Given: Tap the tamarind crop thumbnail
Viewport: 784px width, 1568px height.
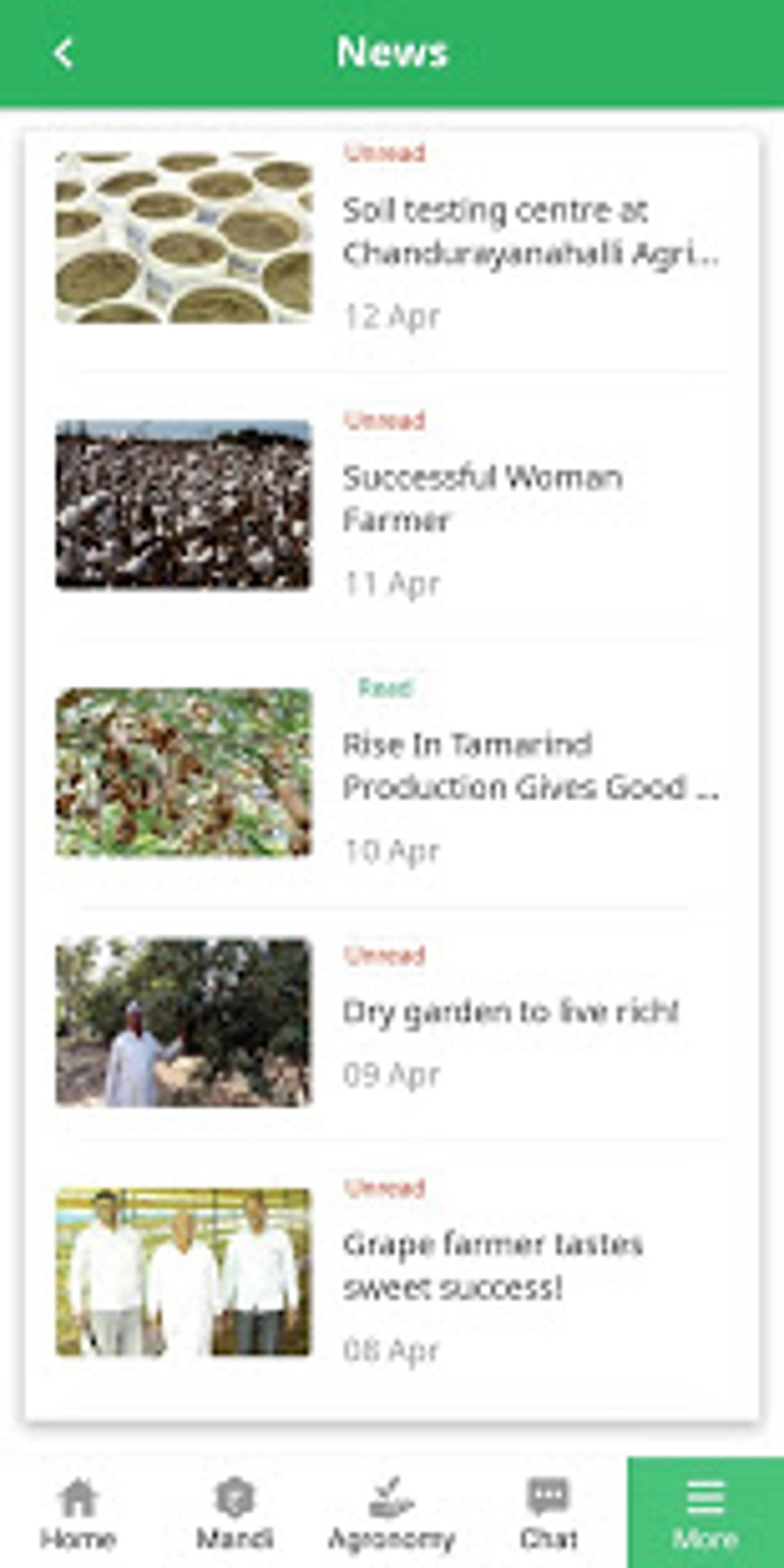Looking at the screenshot, I should pos(184,769).
